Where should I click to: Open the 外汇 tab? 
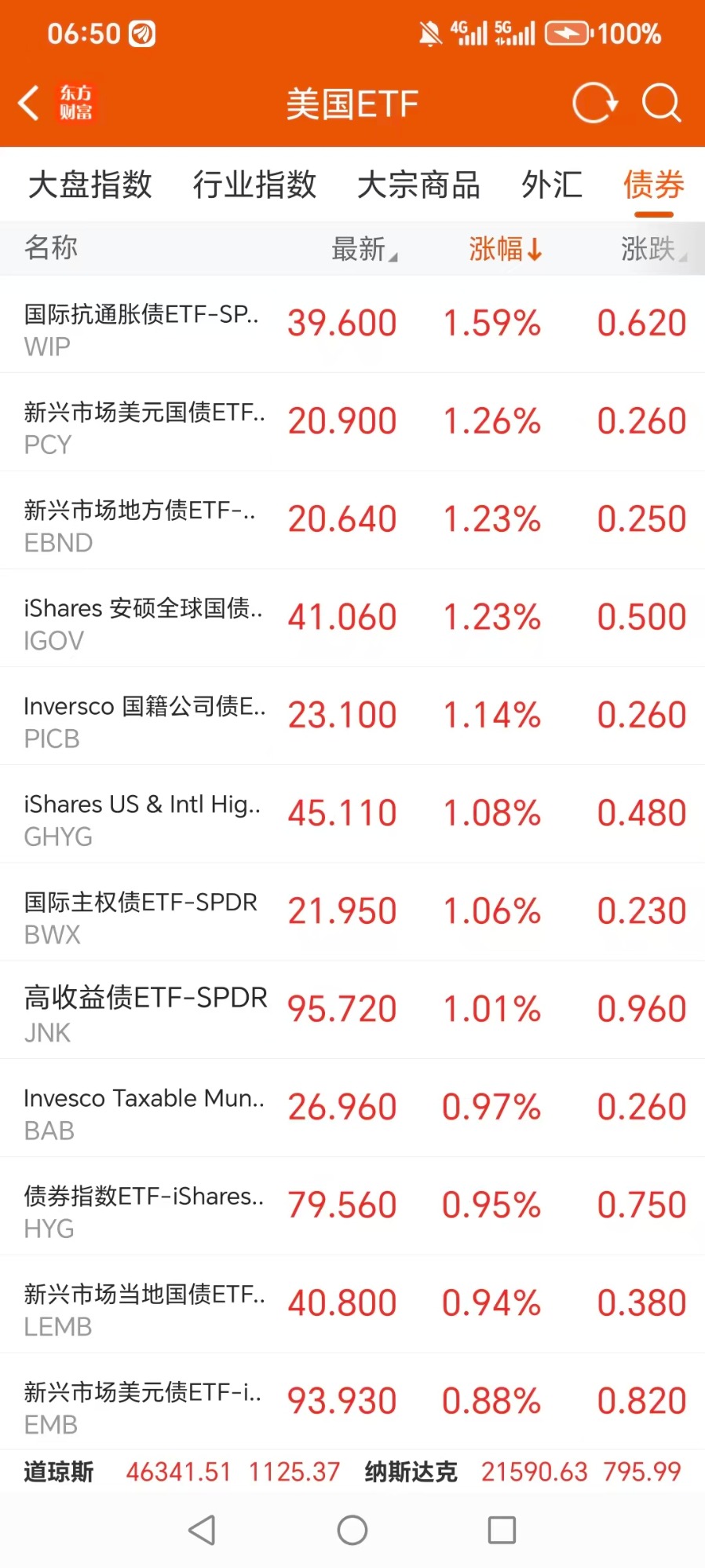point(552,185)
